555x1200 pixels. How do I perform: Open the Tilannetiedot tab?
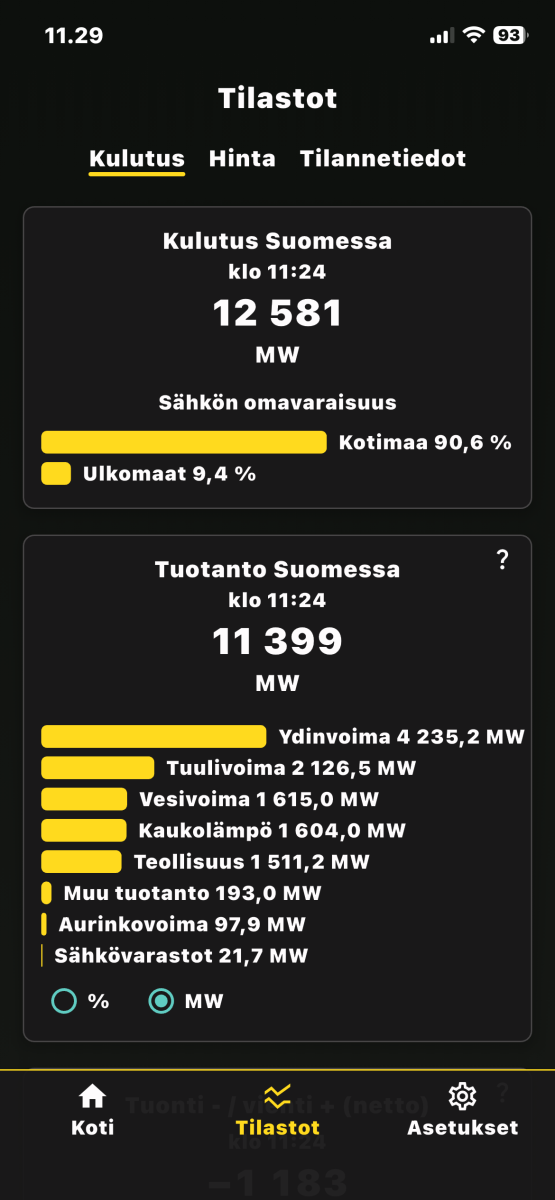[x=383, y=158]
